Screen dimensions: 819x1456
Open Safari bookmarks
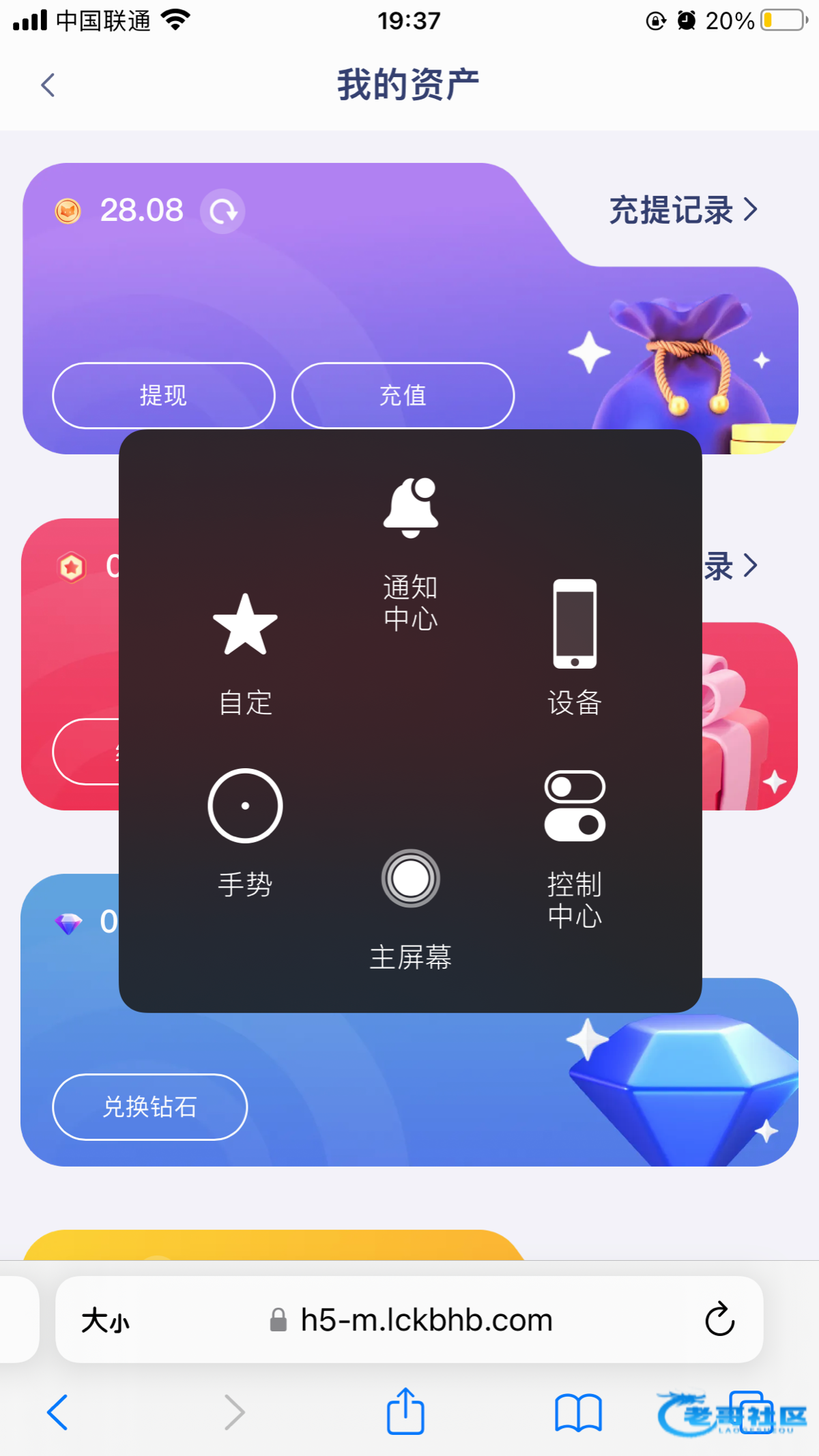[x=578, y=1412]
